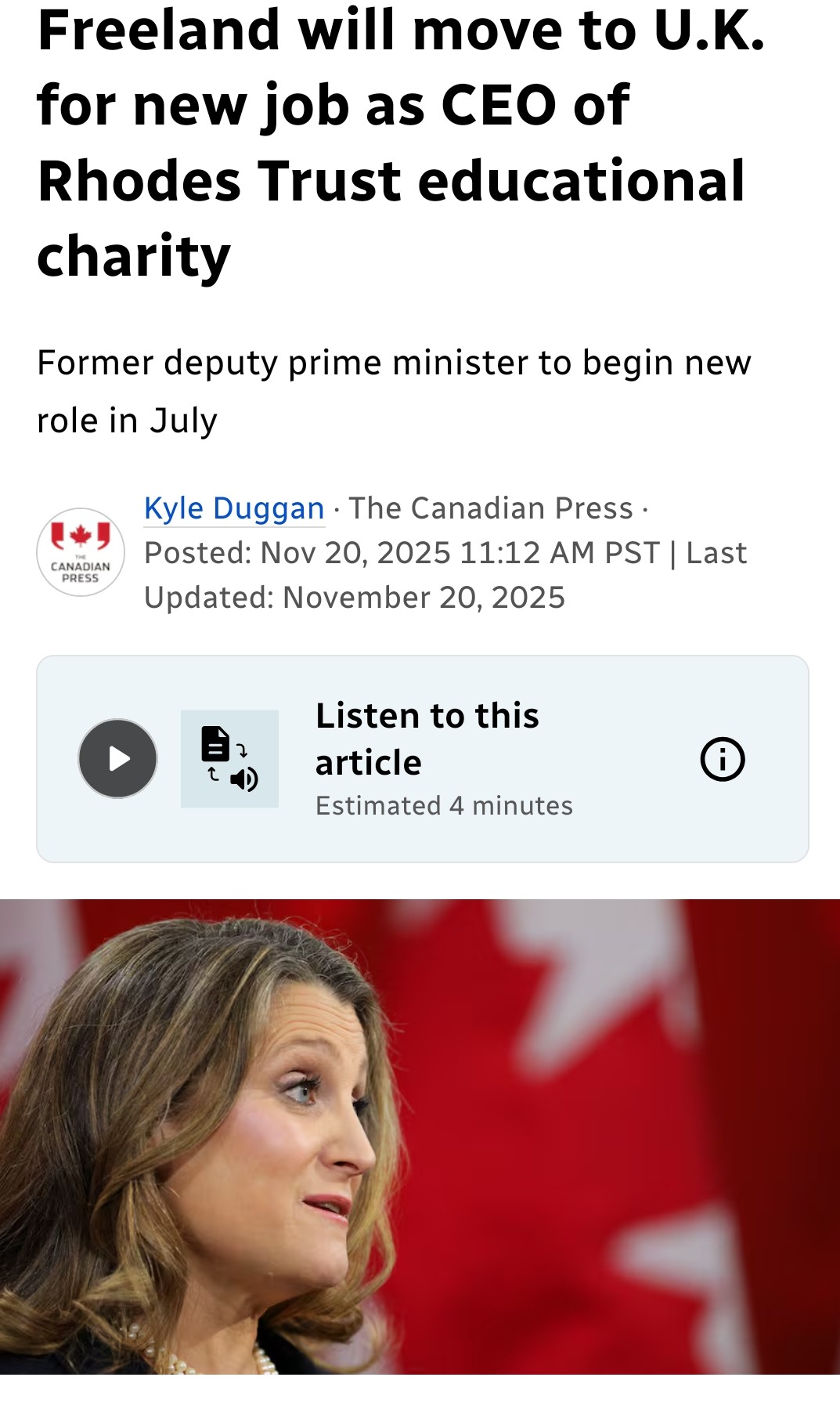Play the article audio

pyautogui.click(x=117, y=758)
